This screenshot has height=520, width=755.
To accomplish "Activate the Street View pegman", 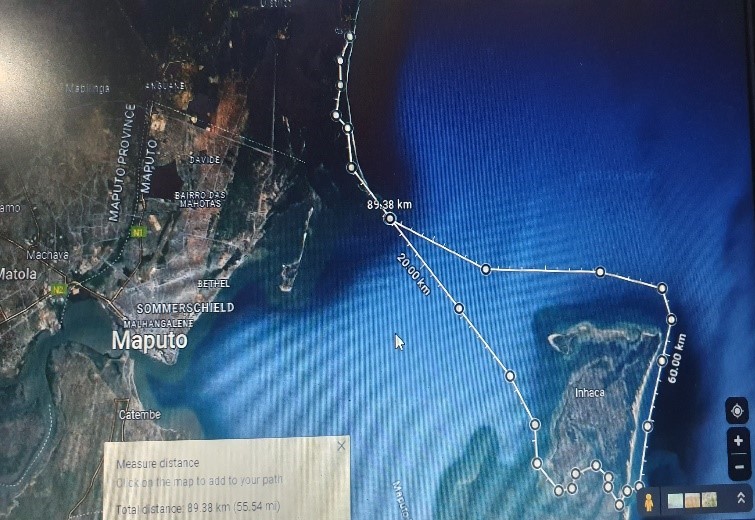I will pos(649,500).
